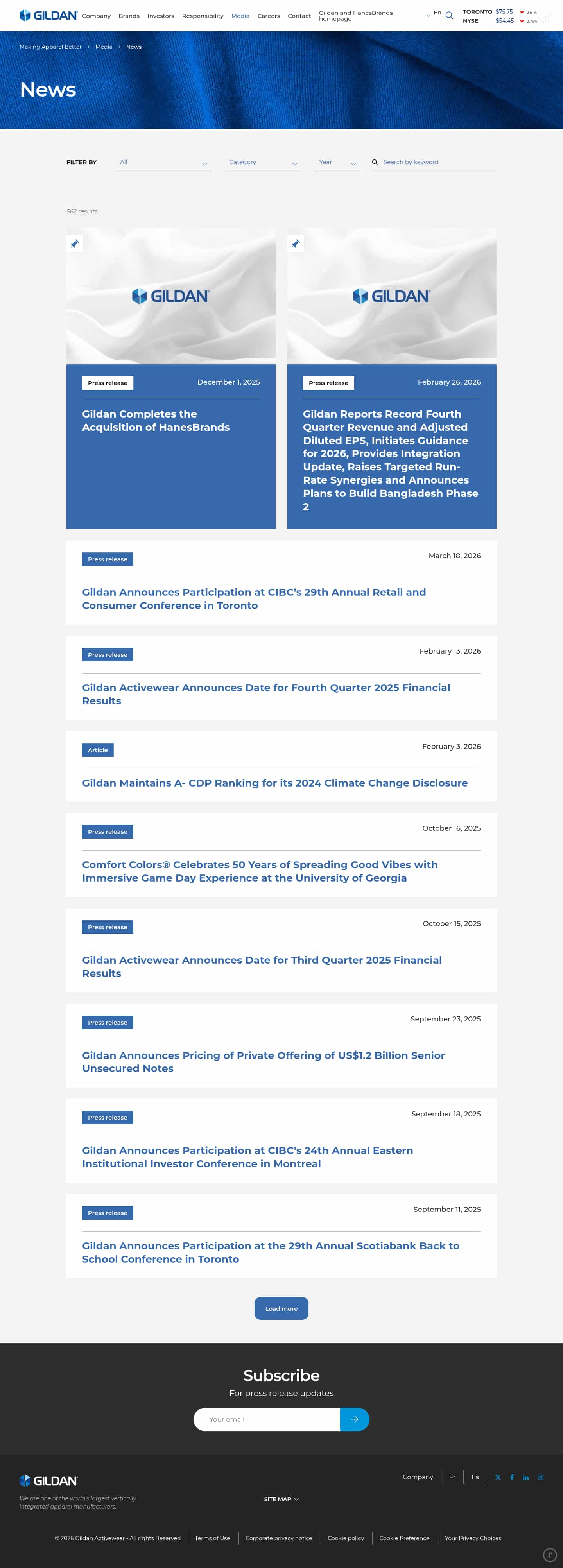Expand the Year filter dropdown
The width and height of the screenshot is (563, 1568).
[x=337, y=163]
